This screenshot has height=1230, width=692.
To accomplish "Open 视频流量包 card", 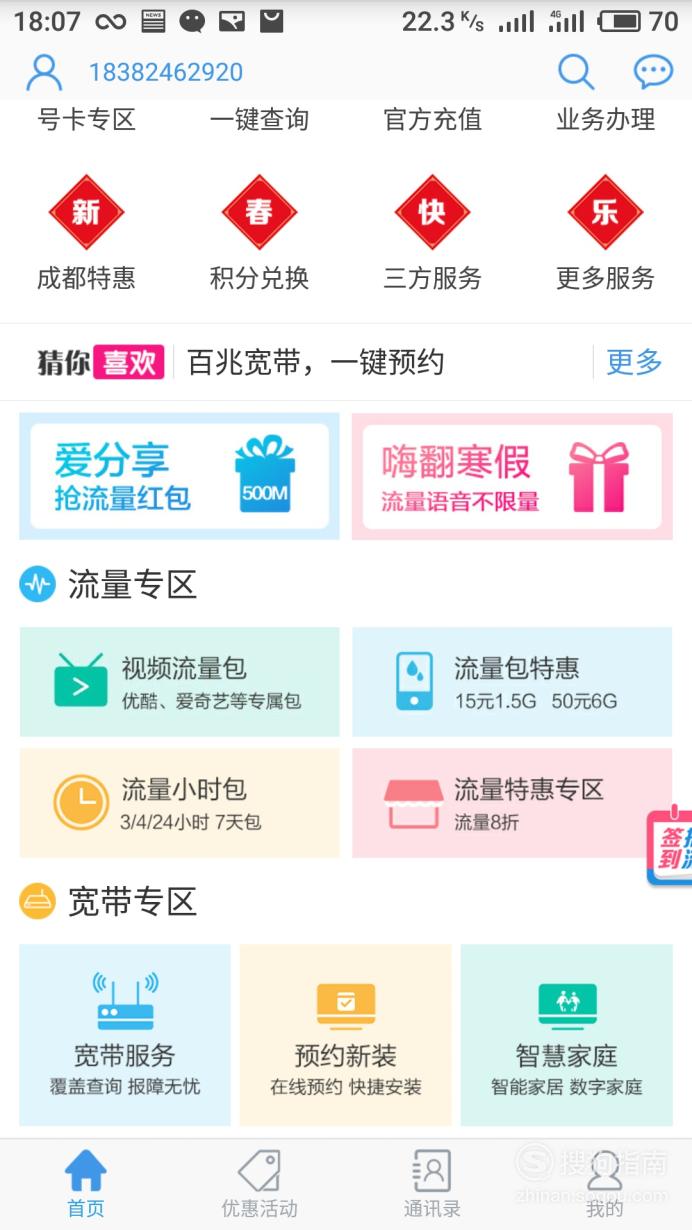I will tap(179, 682).
